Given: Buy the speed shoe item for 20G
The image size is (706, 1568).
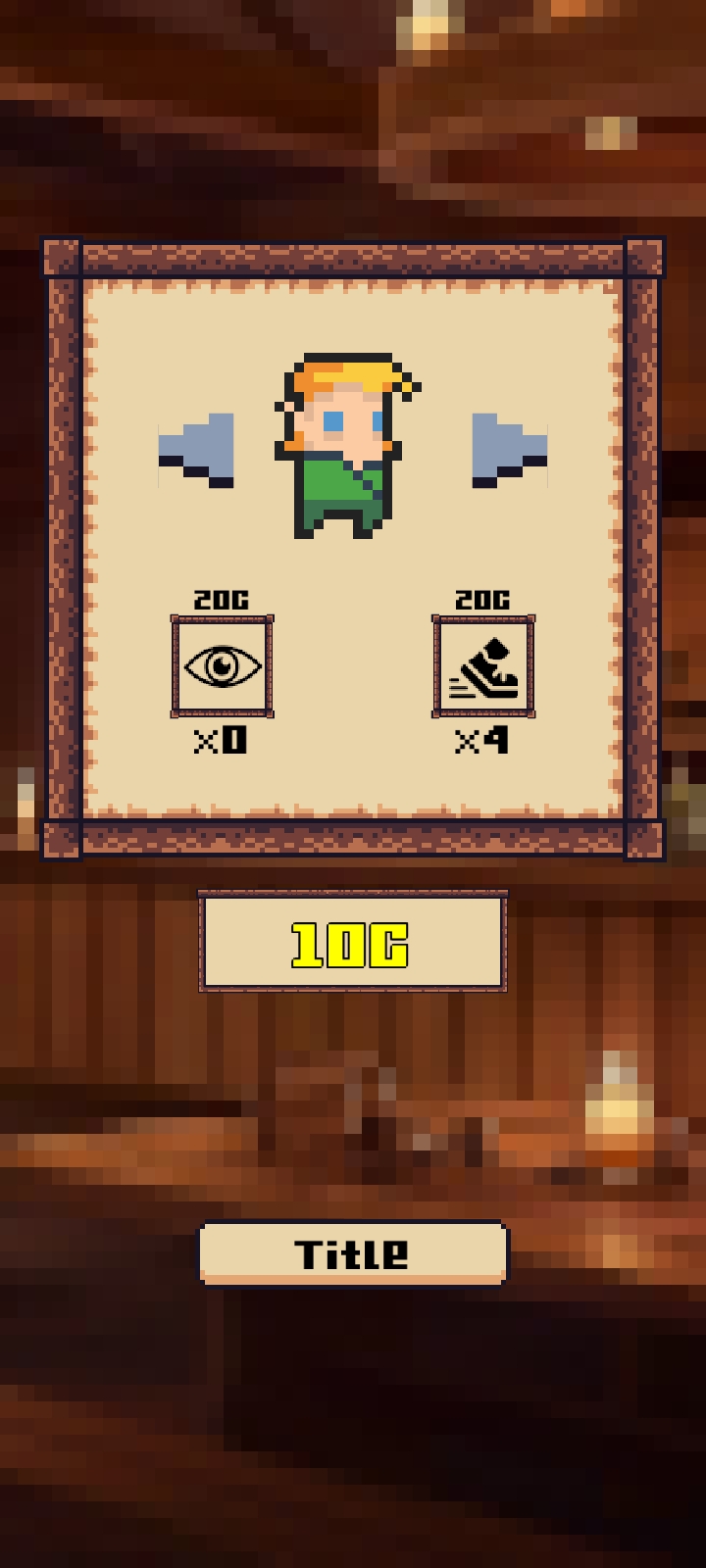Looking at the screenshot, I should click(483, 666).
